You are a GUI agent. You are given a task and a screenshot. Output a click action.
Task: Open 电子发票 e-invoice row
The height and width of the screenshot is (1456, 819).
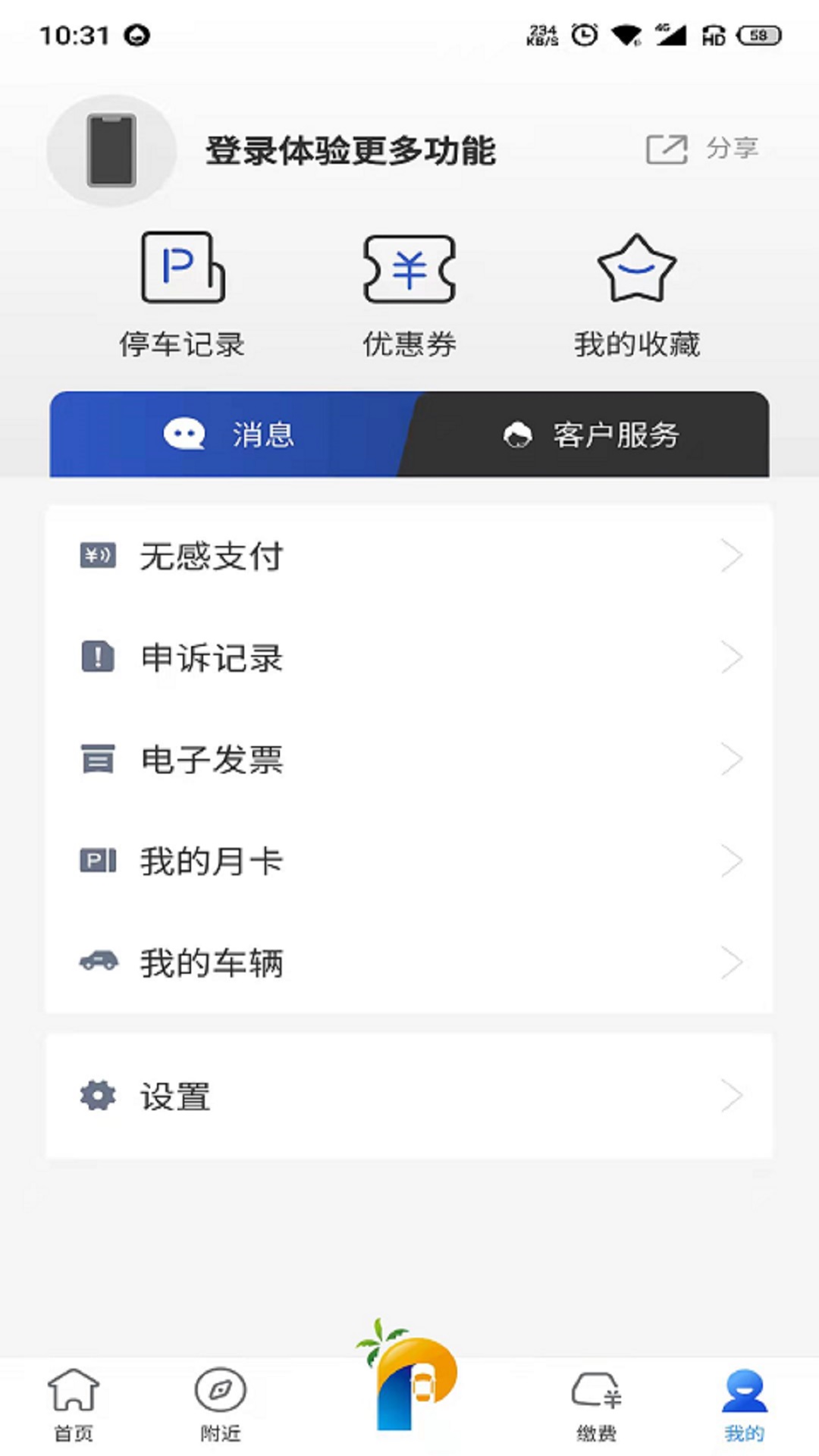[x=409, y=759]
